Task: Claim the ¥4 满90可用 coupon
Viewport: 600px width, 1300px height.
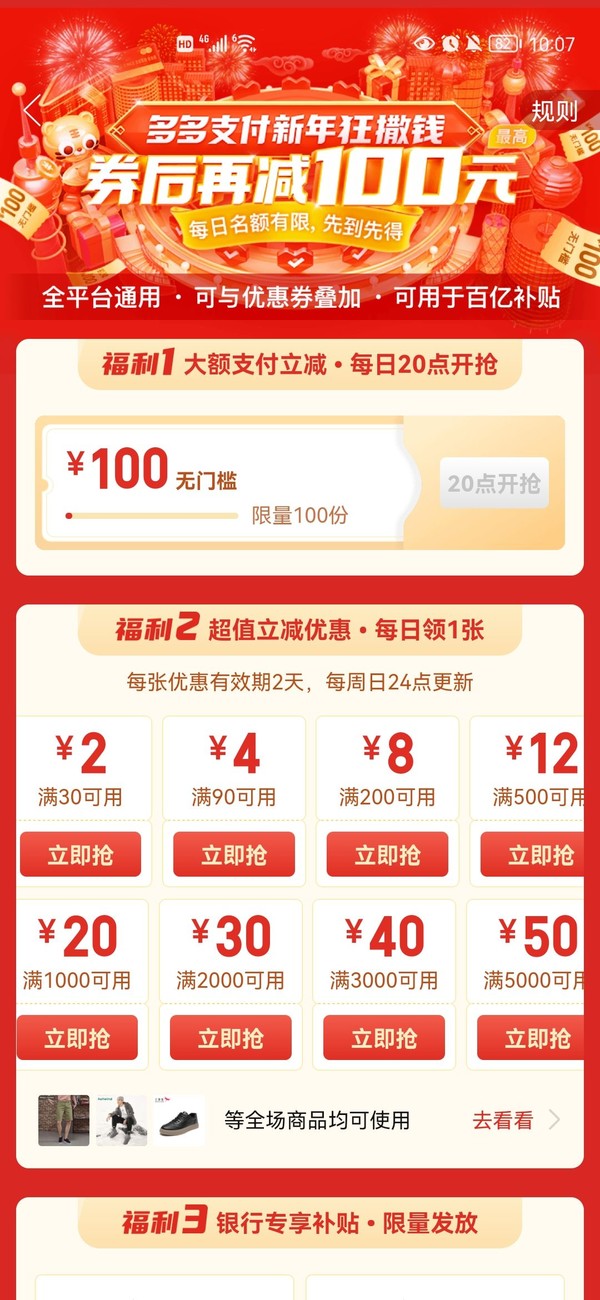Action: tap(234, 854)
